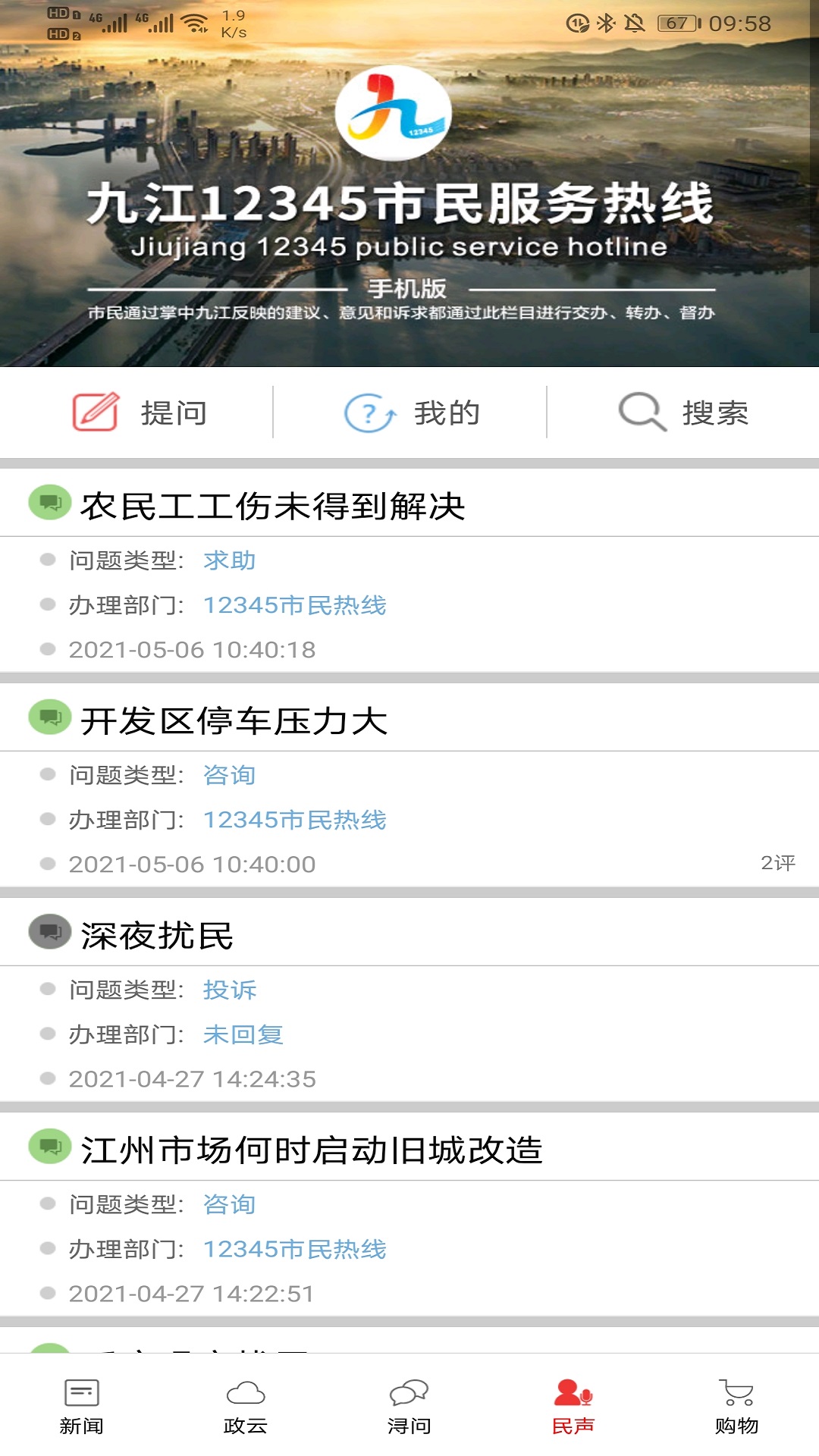Open the 投诉 type link under 深夜扰民
The width and height of the screenshot is (819, 1456).
point(230,990)
